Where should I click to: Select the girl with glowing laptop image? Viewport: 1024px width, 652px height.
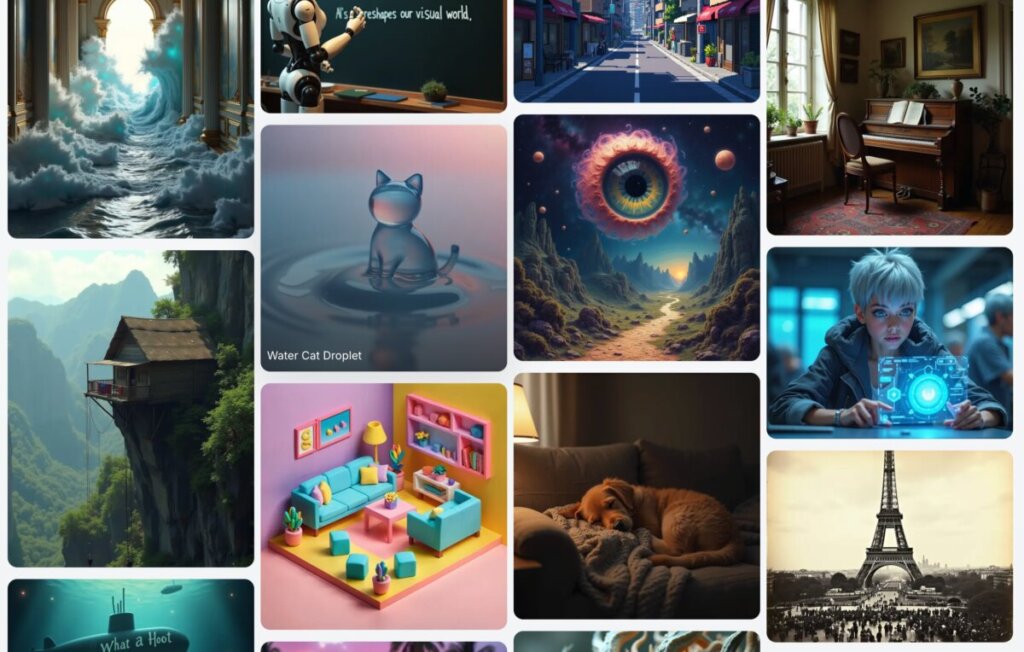click(889, 343)
